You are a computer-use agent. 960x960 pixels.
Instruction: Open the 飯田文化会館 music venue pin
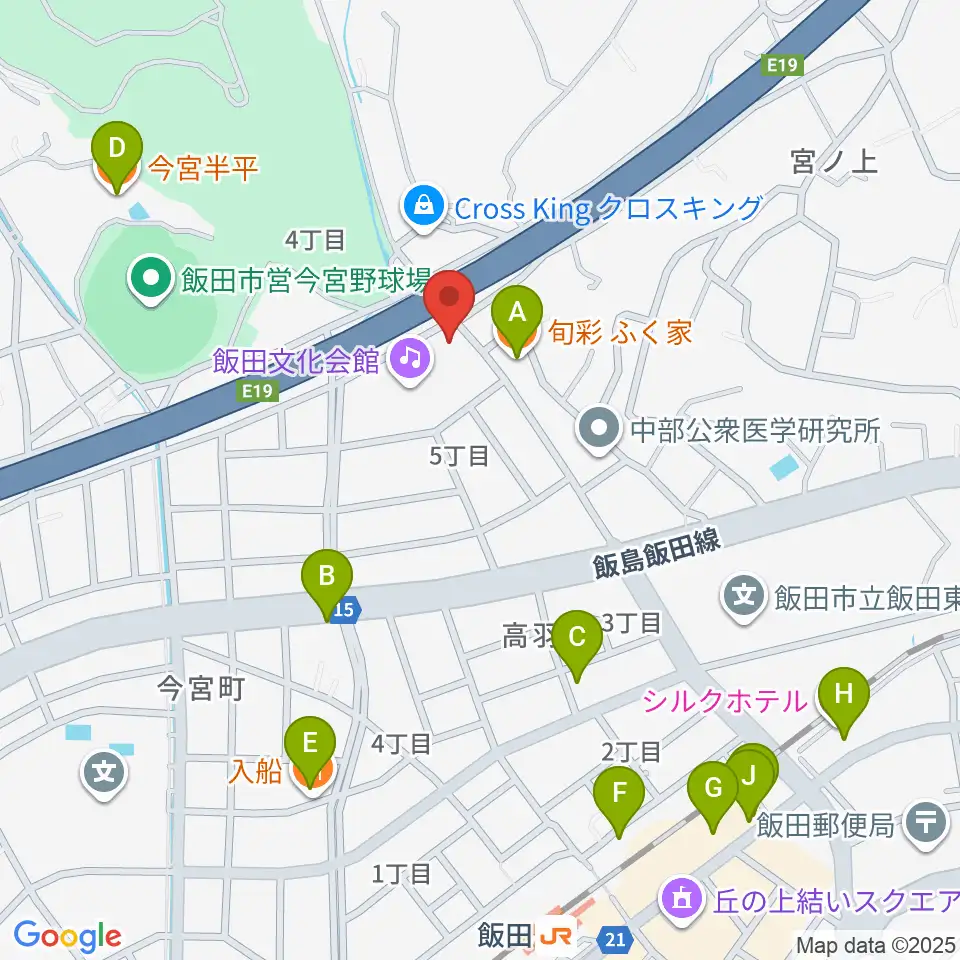[x=410, y=361]
